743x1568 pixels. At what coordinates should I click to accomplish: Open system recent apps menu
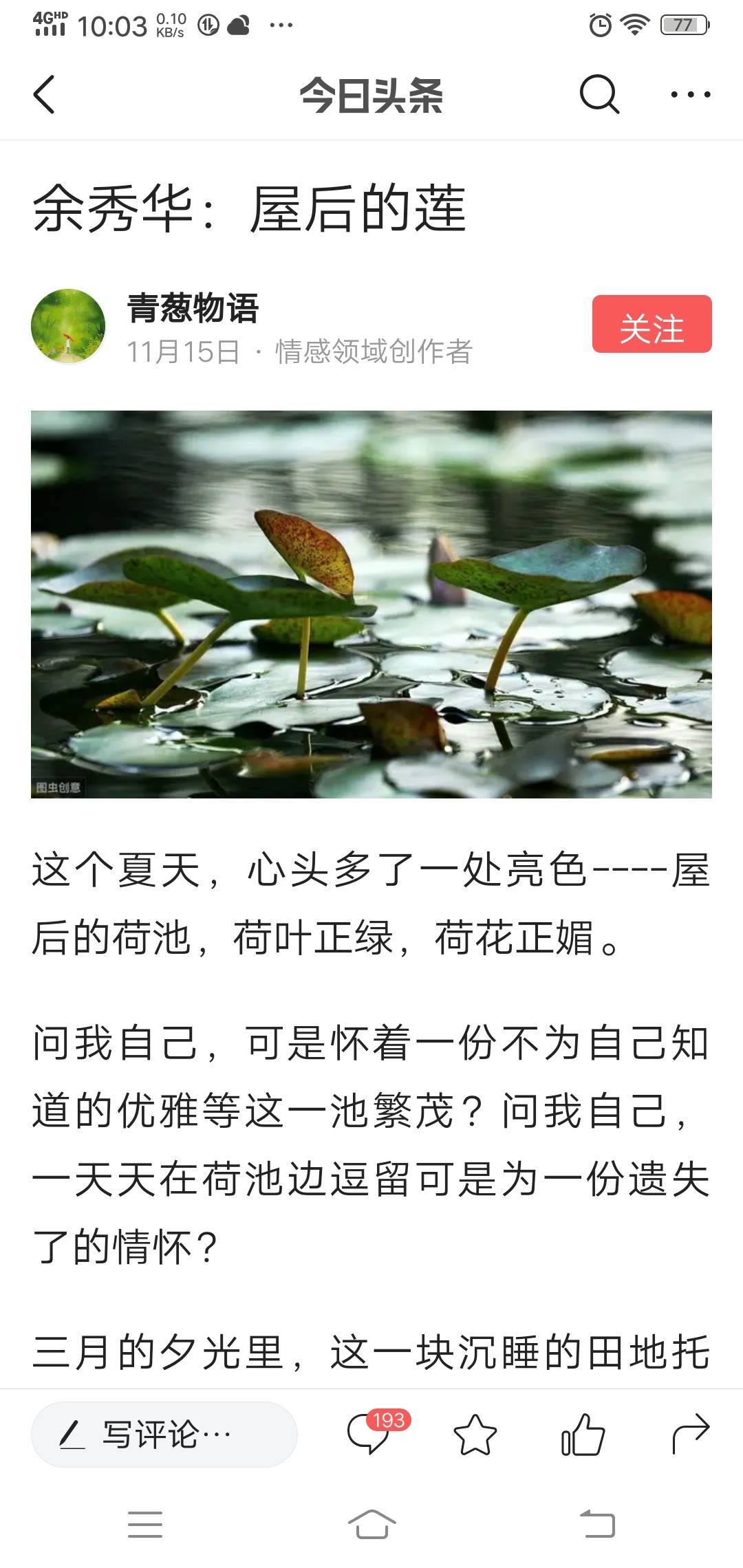[x=145, y=1525]
